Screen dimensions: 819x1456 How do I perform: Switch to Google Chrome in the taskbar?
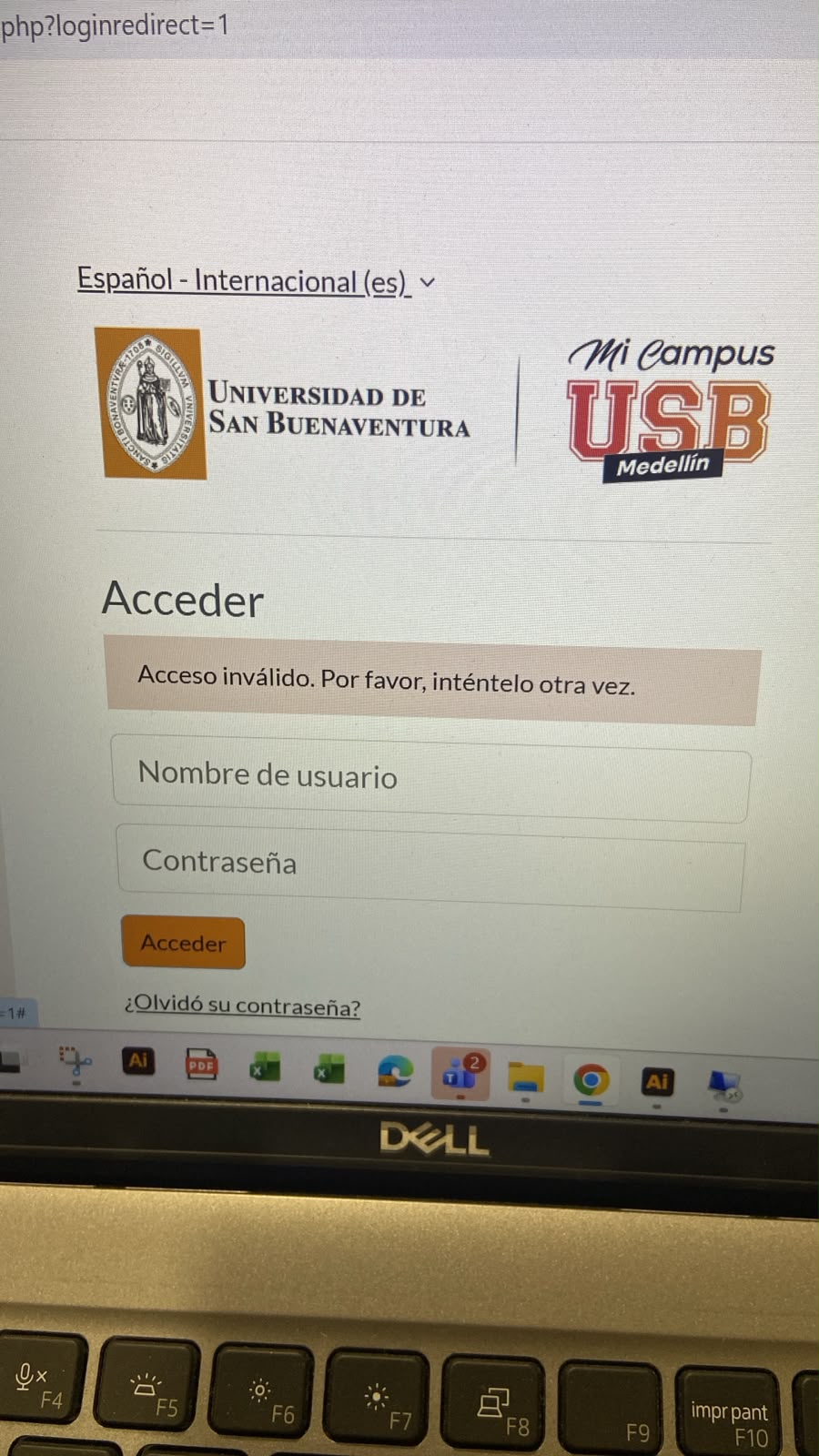coord(591,1080)
